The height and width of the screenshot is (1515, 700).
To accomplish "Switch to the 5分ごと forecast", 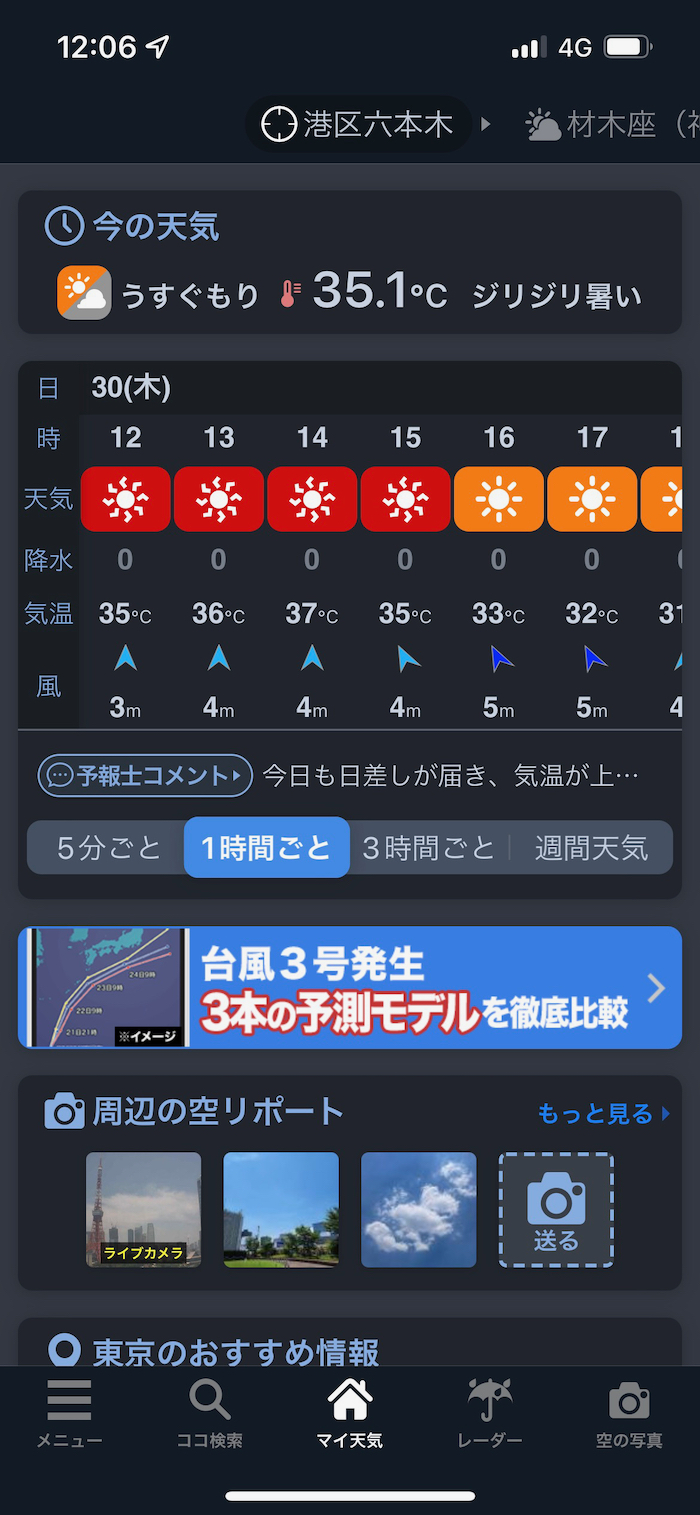I will point(108,848).
